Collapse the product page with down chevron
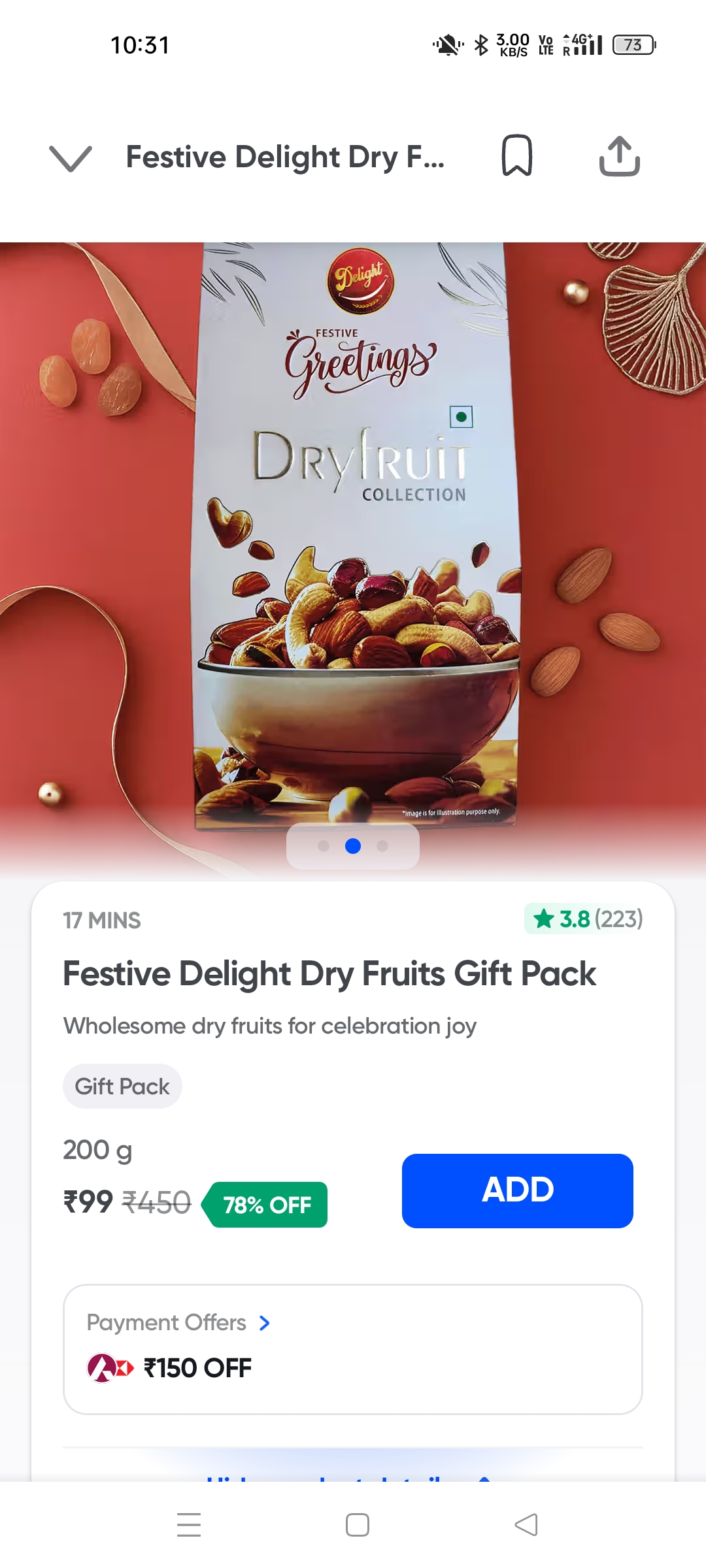The image size is (706, 1568). [71, 158]
